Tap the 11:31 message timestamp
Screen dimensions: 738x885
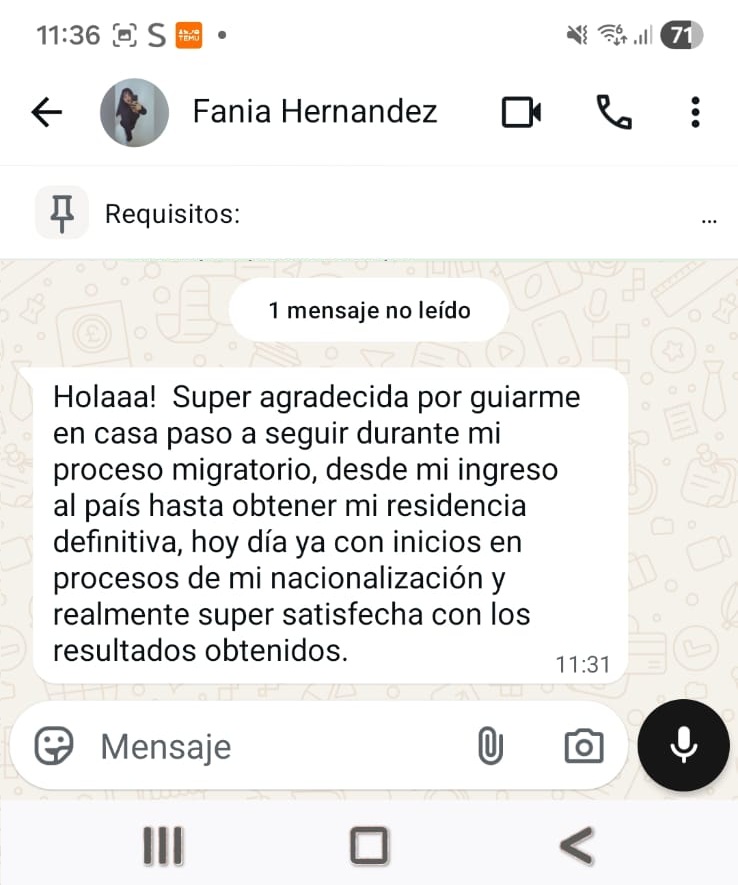[577, 663]
